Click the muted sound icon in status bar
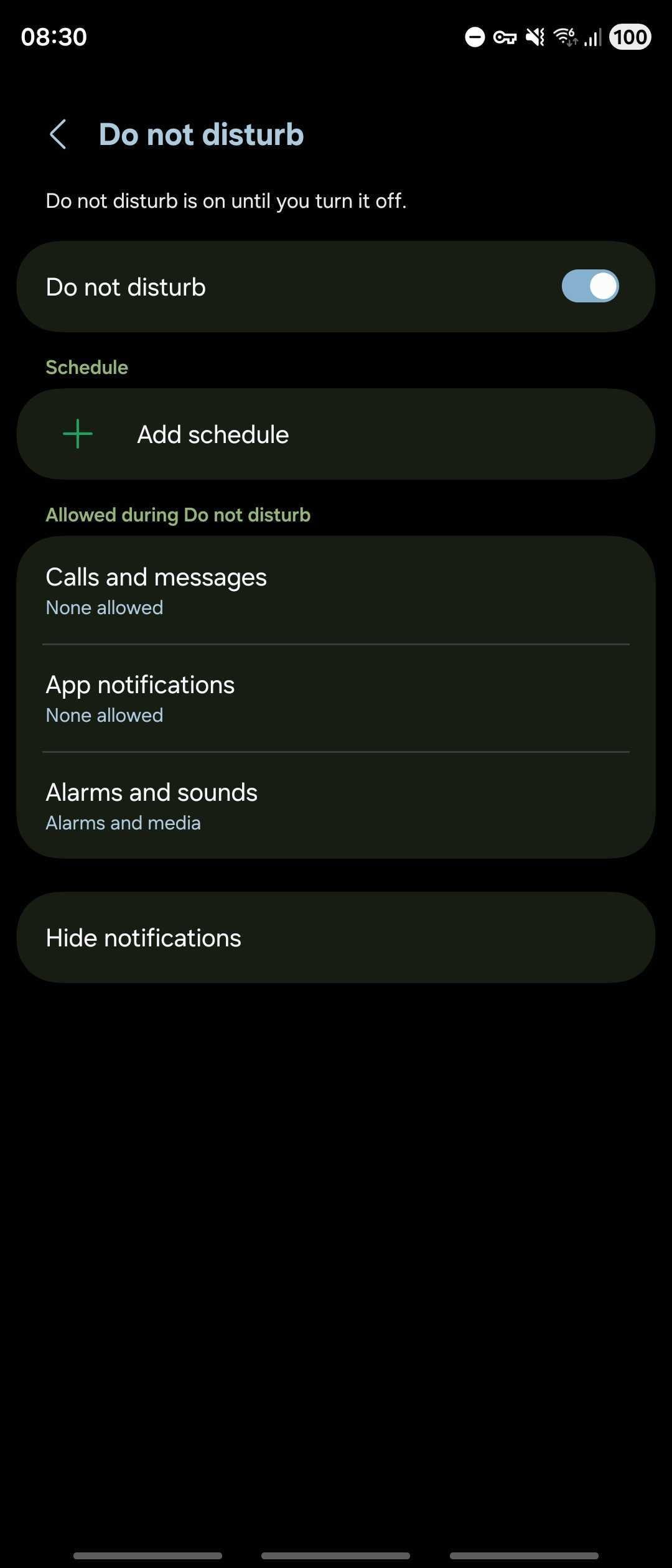 coord(536,37)
